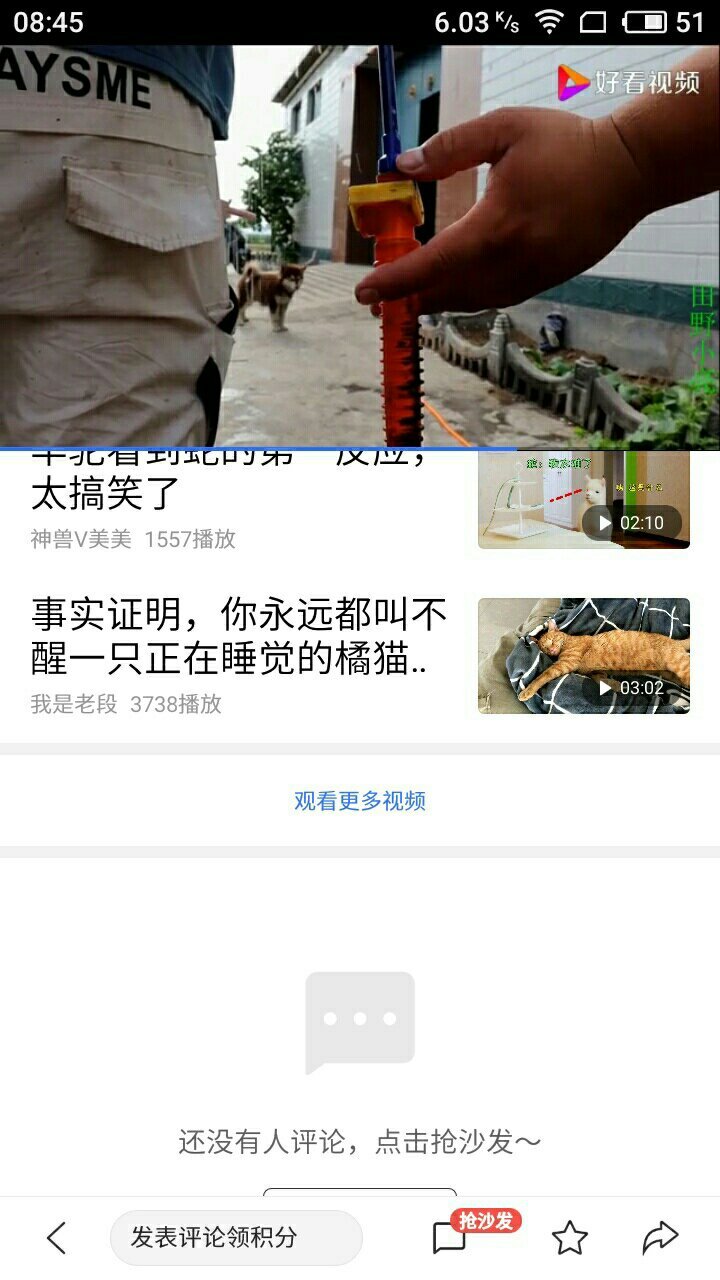This screenshot has height=1280, width=720.
Task: Add the video to favorites
Action: [571, 1237]
